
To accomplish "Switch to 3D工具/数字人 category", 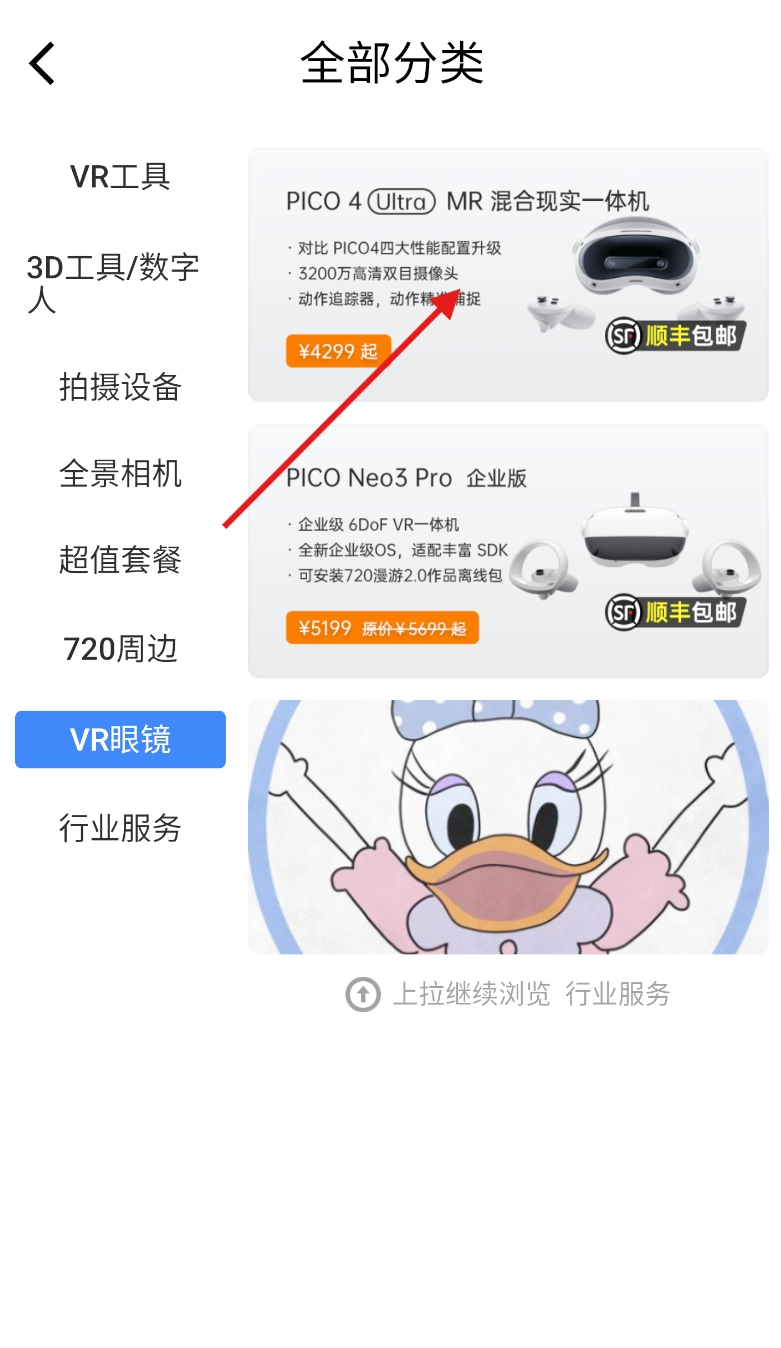I will (x=113, y=282).
